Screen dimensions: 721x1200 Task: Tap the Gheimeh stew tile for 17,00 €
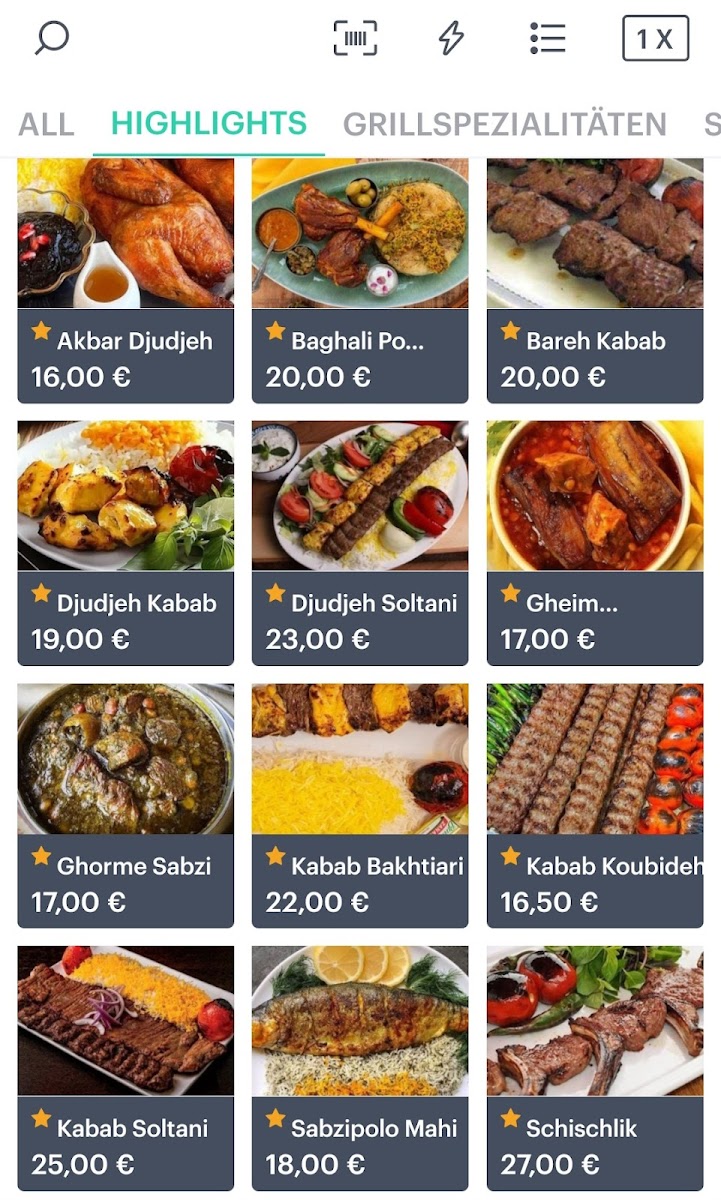pyautogui.click(x=595, y=543)
